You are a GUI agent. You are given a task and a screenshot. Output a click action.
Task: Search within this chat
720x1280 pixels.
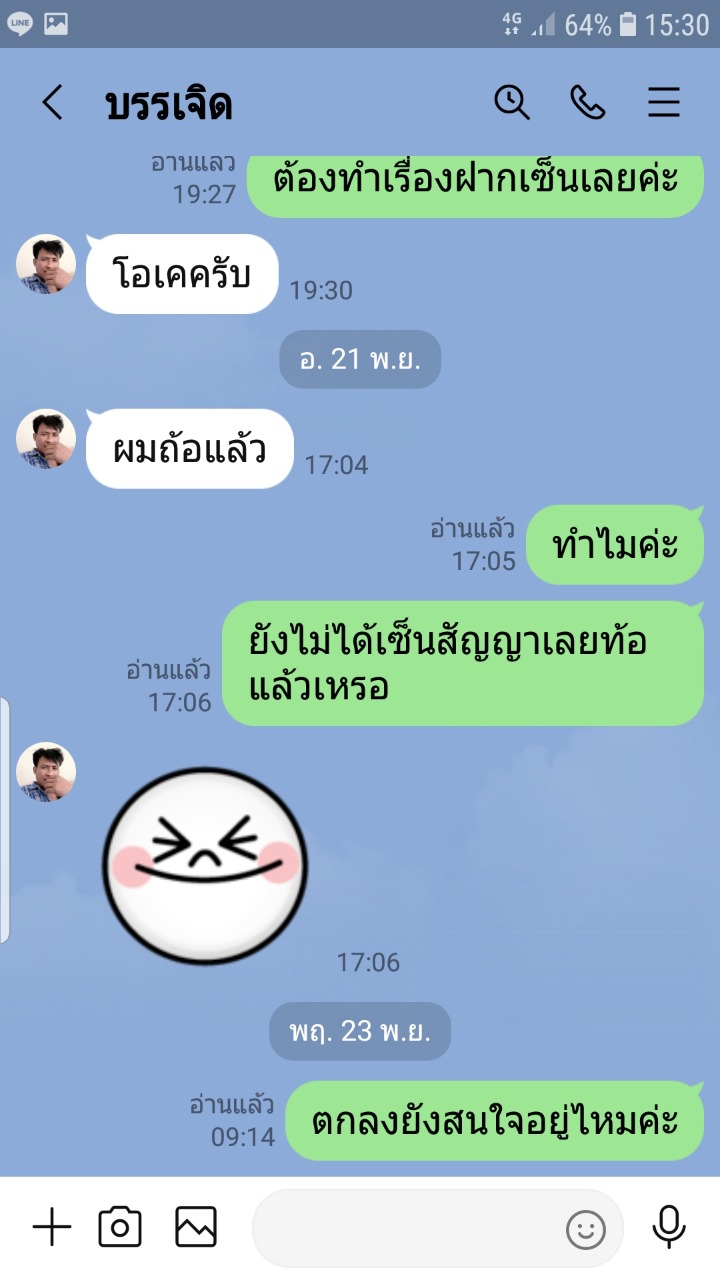512,103
